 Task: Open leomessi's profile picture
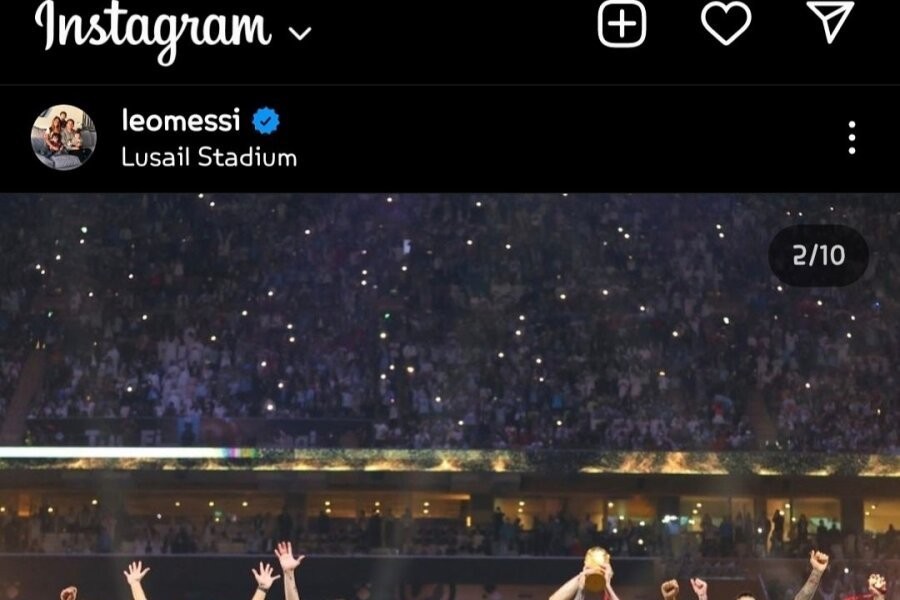click(x=64, y=138)
